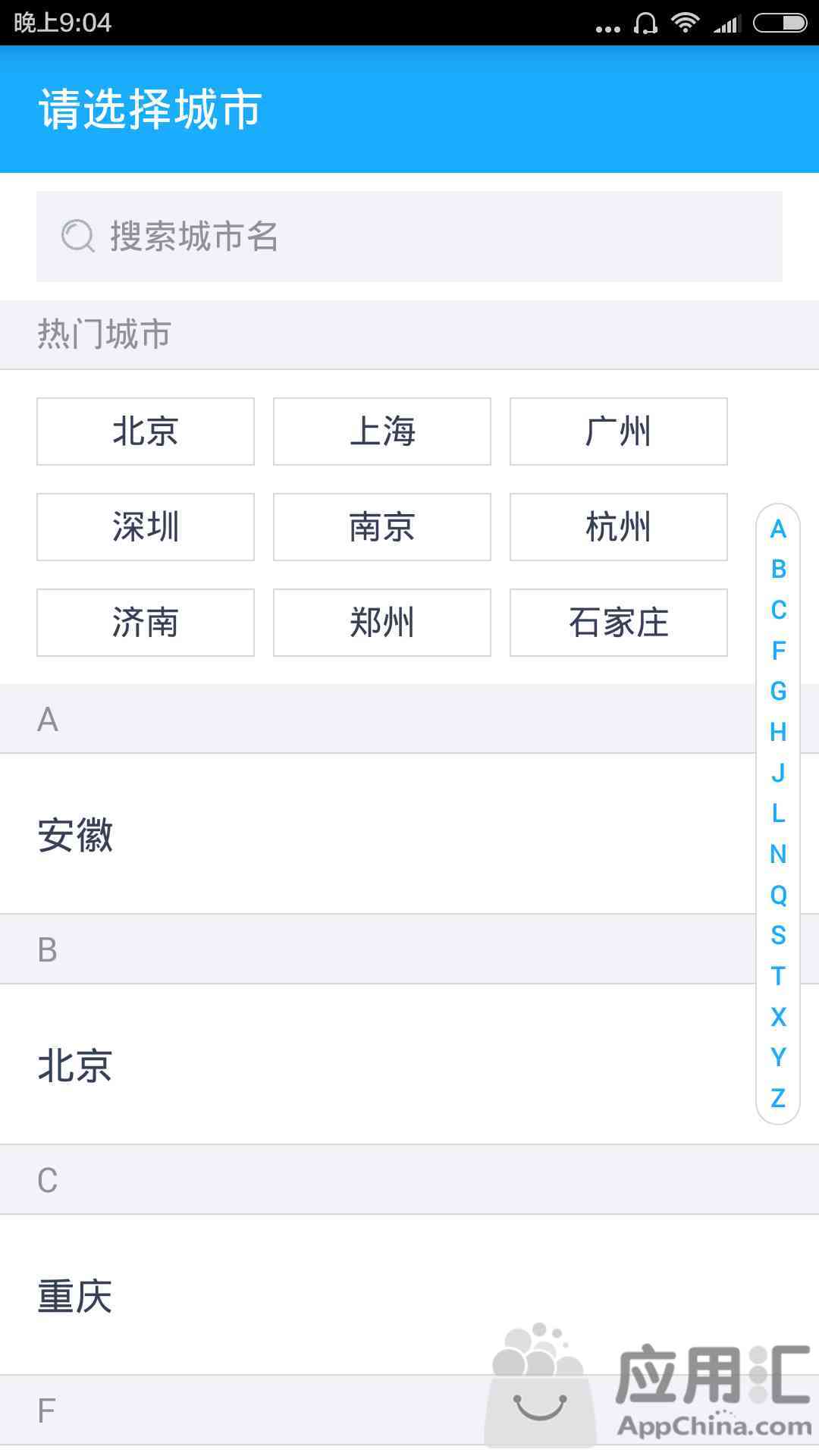The width and height of the screenshot is (819, 1456).
Task: Choose 深圳 from hot cities
Action: [x=146, y=527]
